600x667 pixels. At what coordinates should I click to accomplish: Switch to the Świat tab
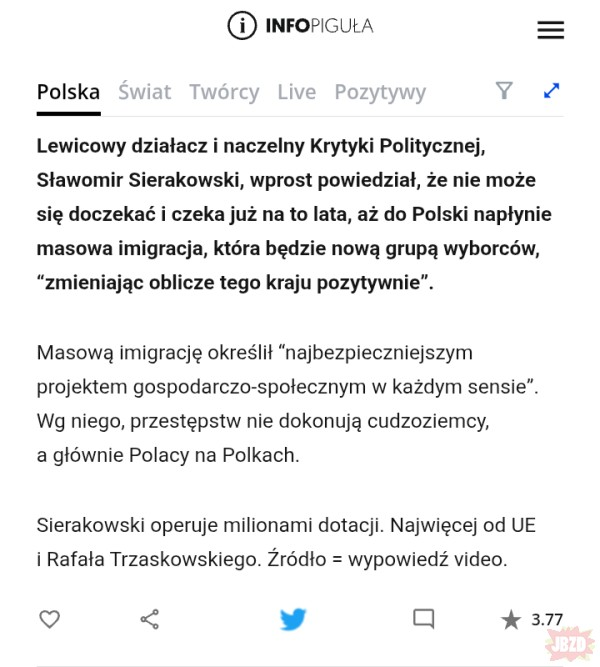pyautogui.click(x=144, y=92)
